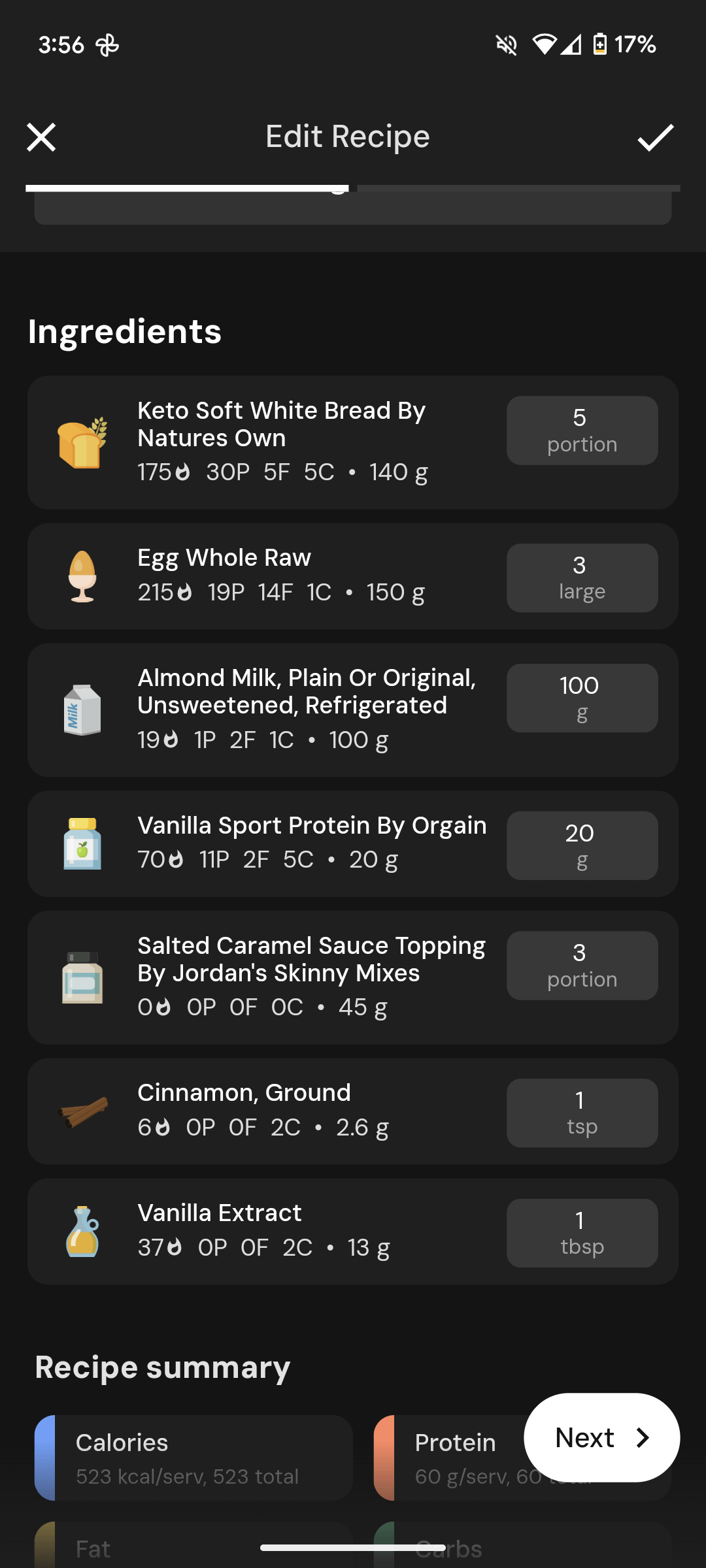Continue with the Next button

point(601,1437)
